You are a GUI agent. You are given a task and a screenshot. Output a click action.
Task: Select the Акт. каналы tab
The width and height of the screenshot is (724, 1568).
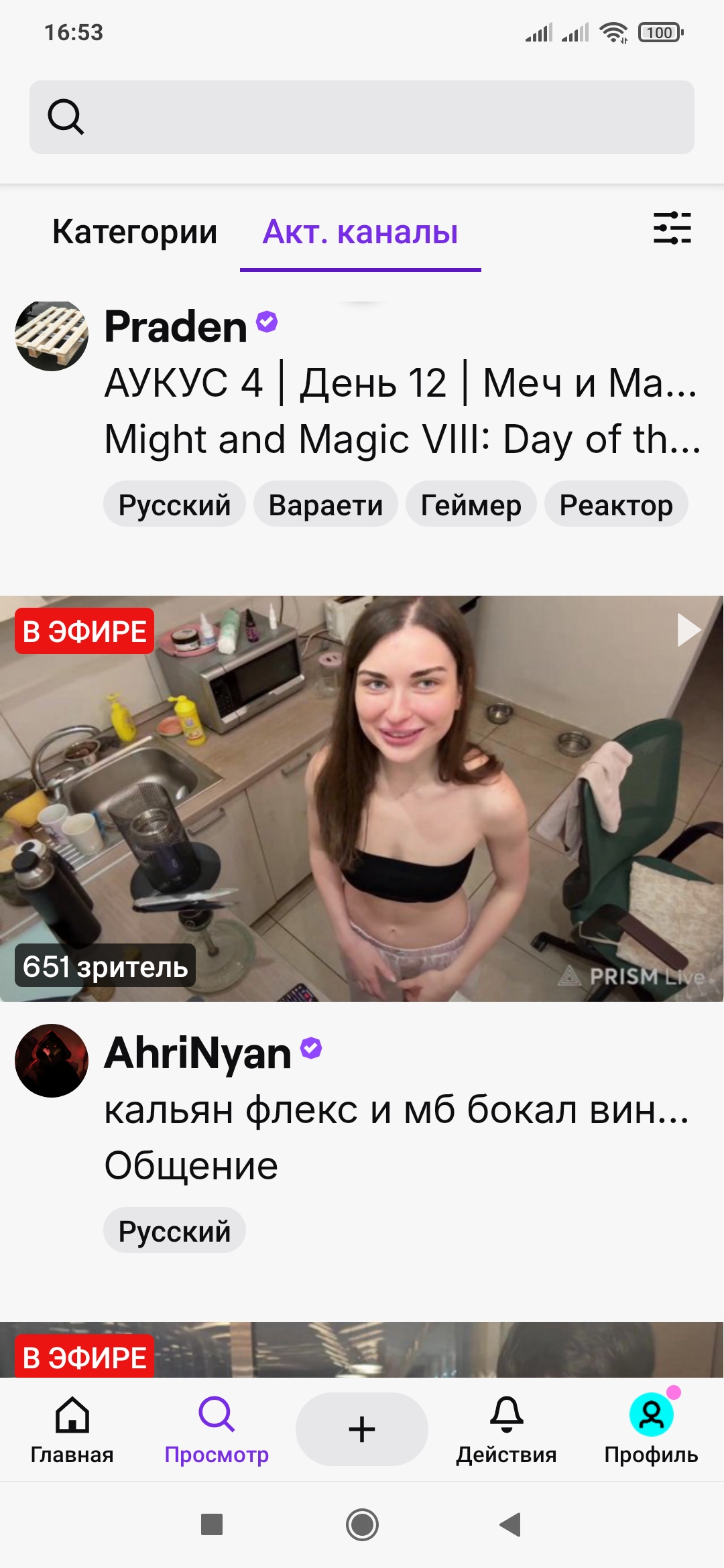[360, 233]
